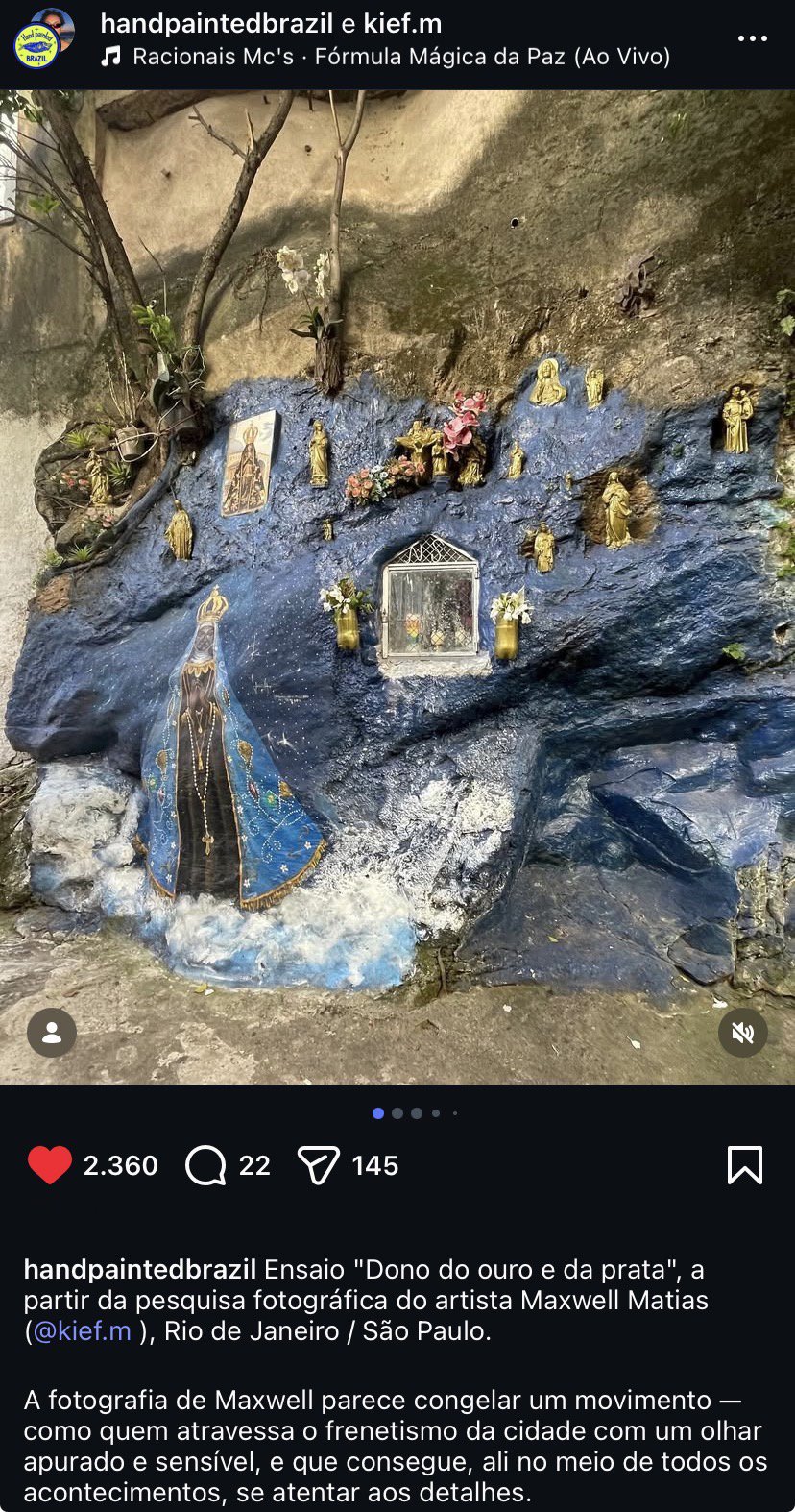This screenshot has width=795, height=1512.
Task: Open the post's three-dot overflow menu
Action: click(x=752, y=38)
